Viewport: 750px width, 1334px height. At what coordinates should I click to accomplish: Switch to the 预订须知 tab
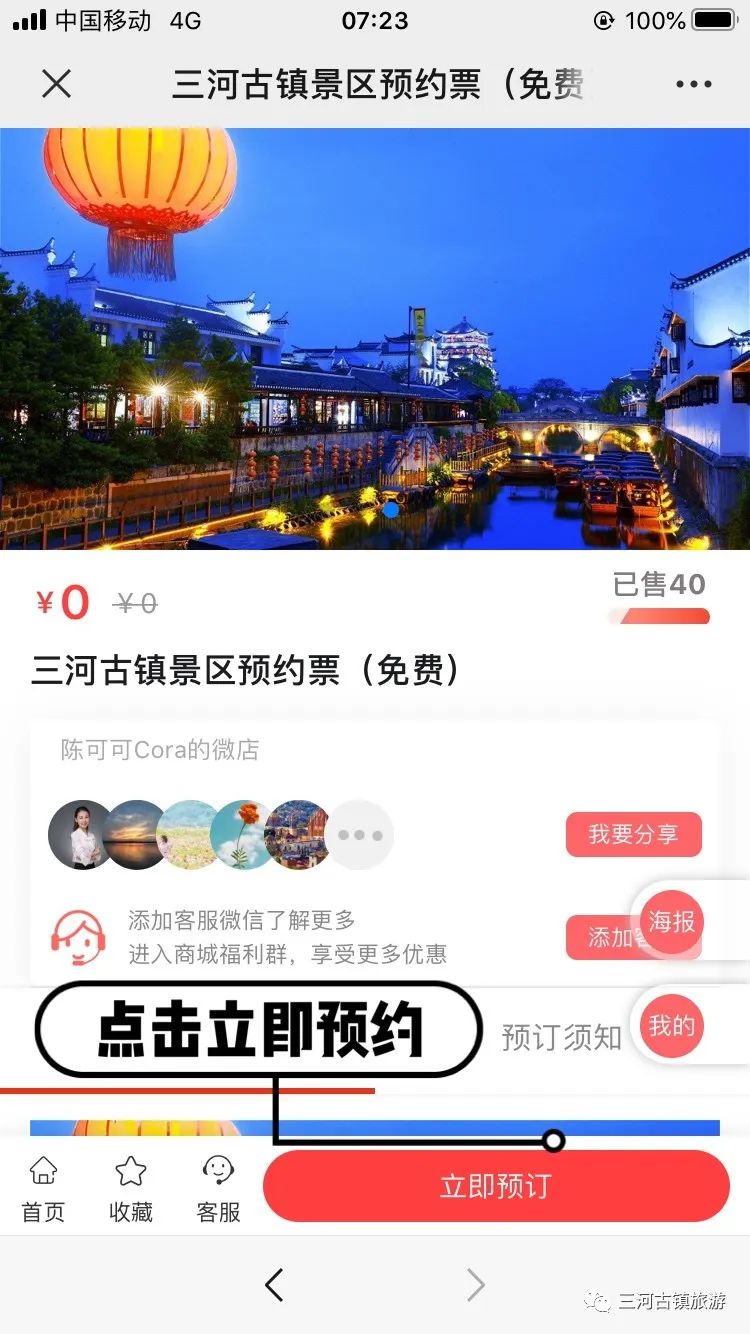[x=561, y=1037]
